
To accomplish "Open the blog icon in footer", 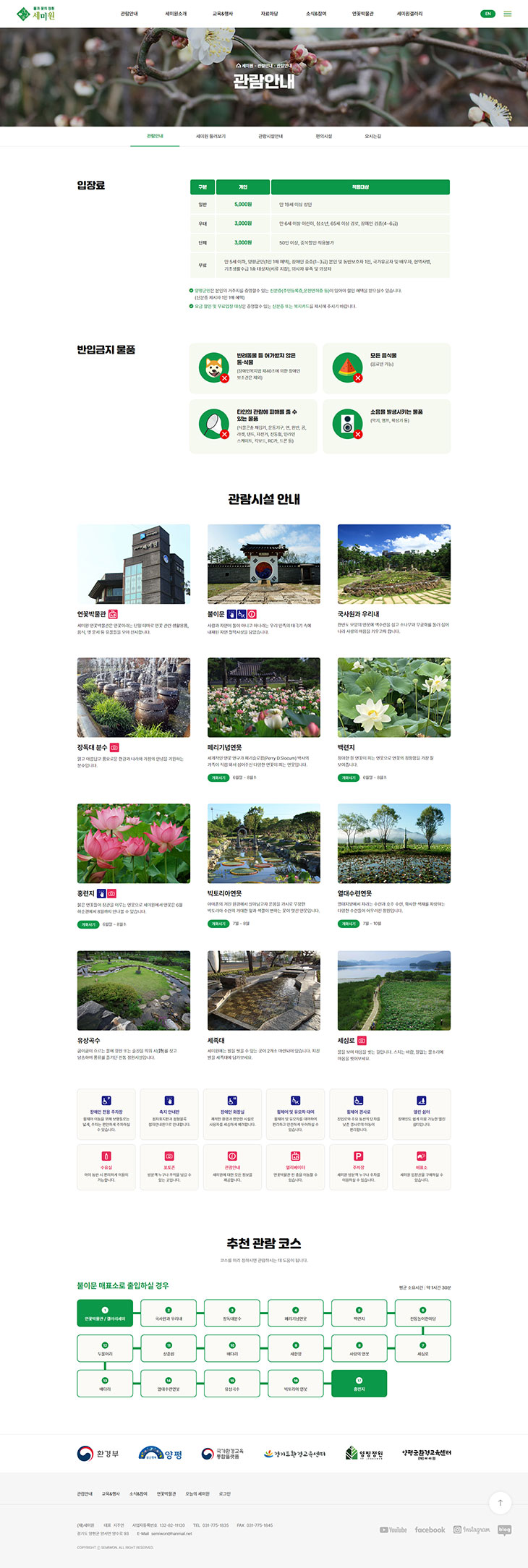I will [505, 1530].
